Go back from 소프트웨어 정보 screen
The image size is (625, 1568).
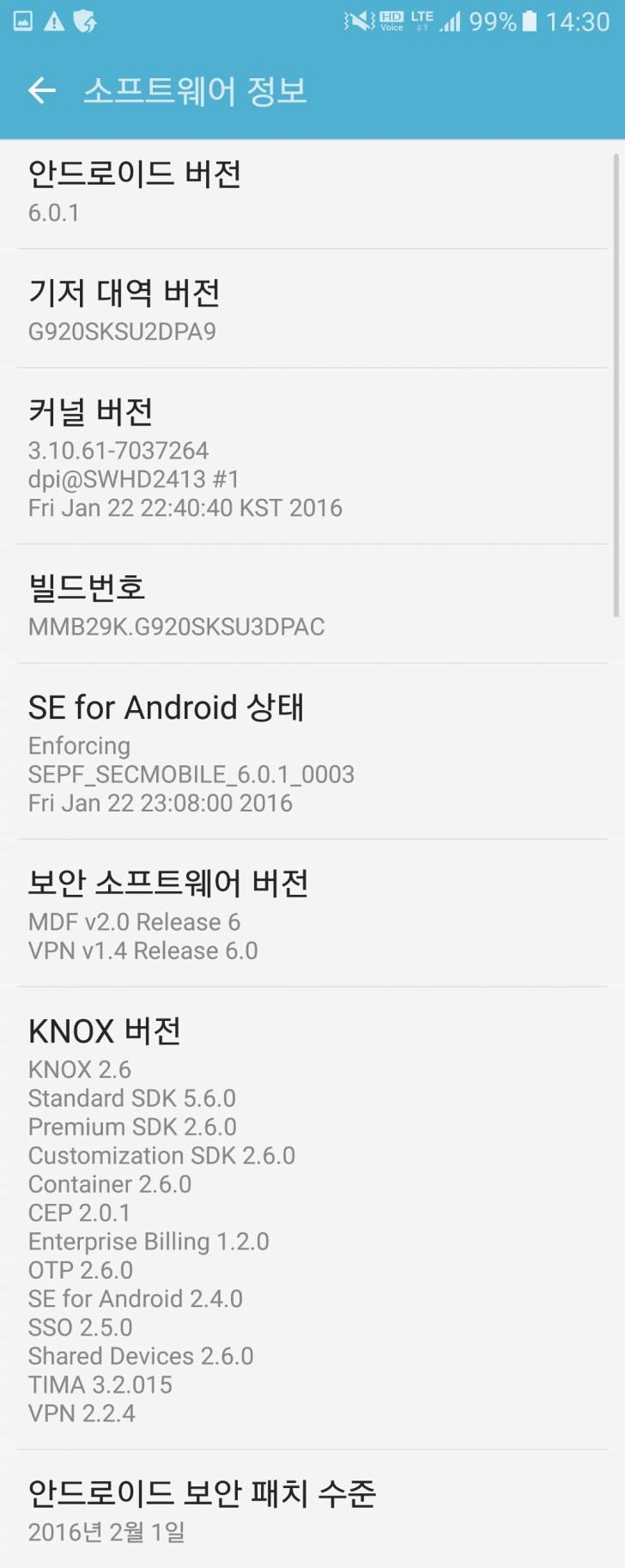point(41,90)
